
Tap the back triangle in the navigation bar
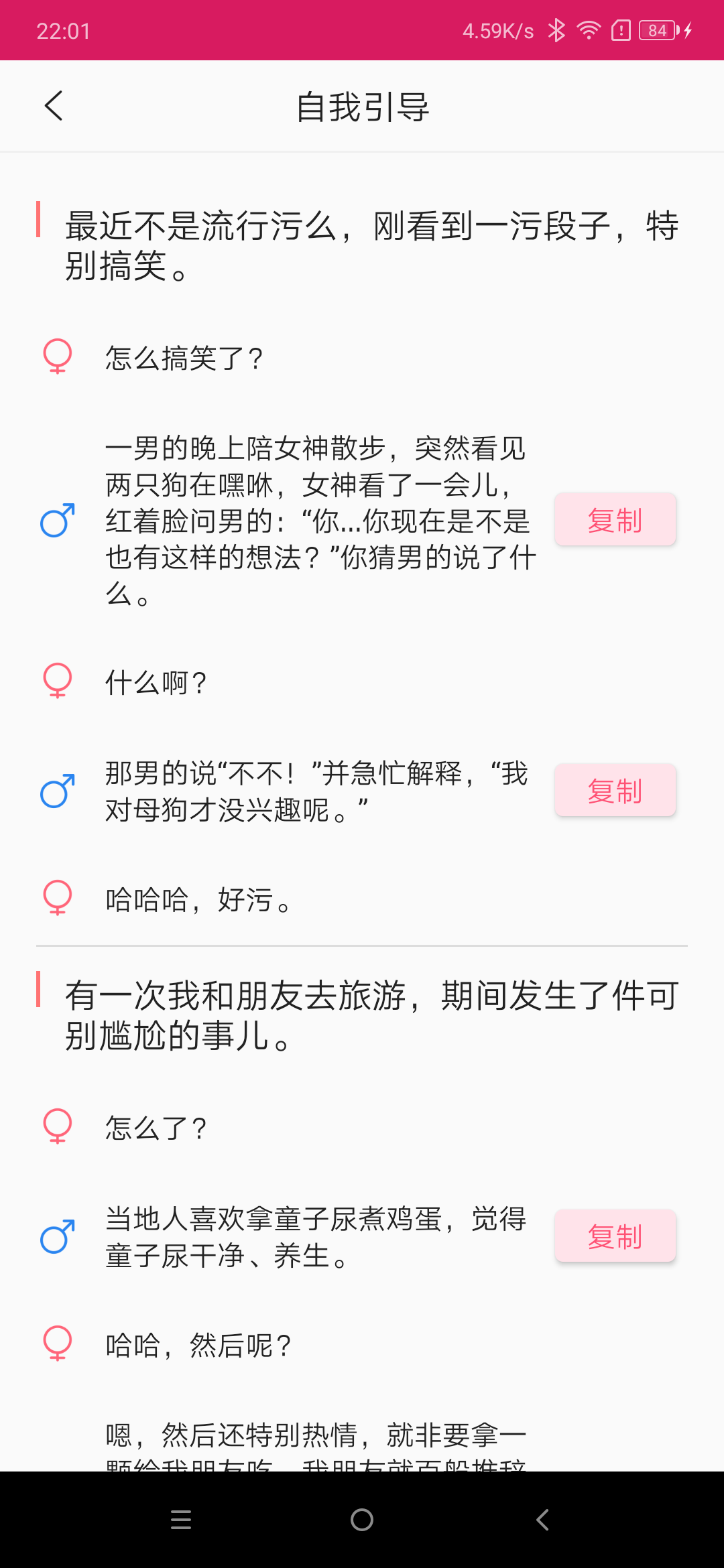542,1520
